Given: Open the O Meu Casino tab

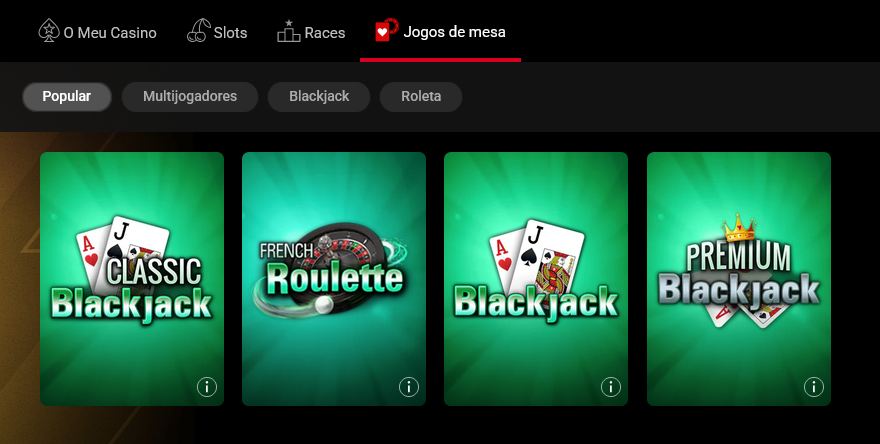Looking at the screenshot, I should click(x=97, y=32).
